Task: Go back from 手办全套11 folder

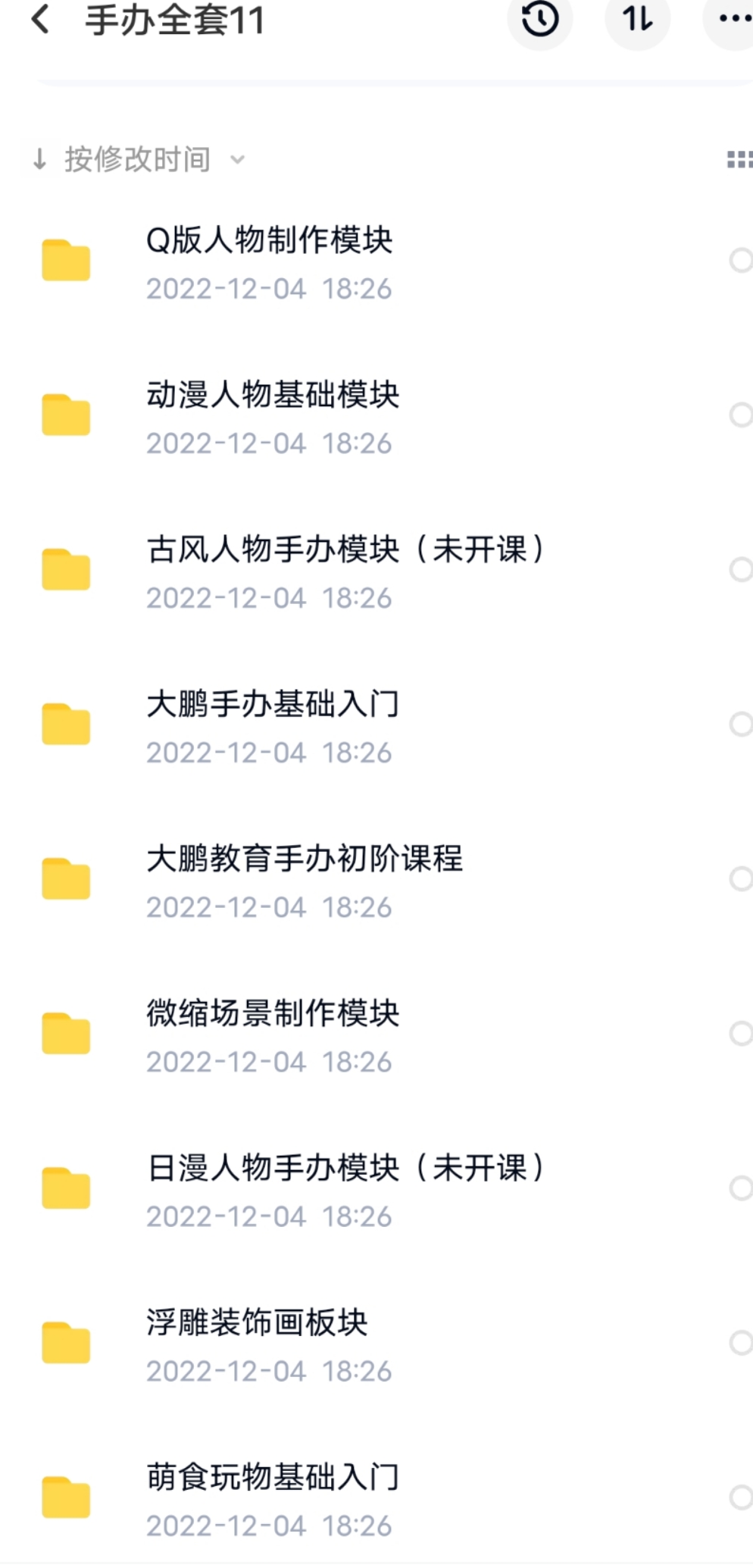Action: 40,19
